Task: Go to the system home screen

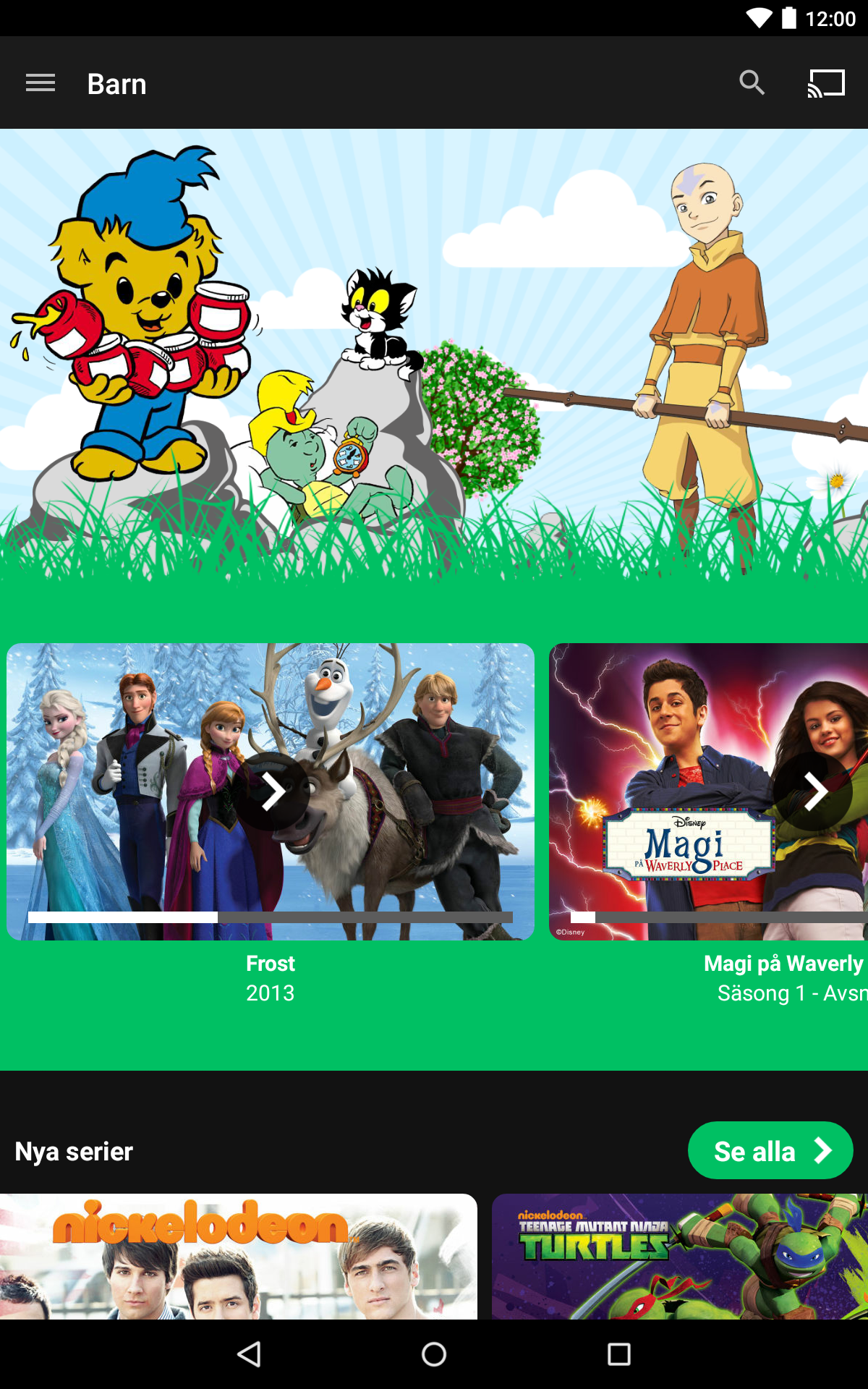Action: click(434, 1354)
